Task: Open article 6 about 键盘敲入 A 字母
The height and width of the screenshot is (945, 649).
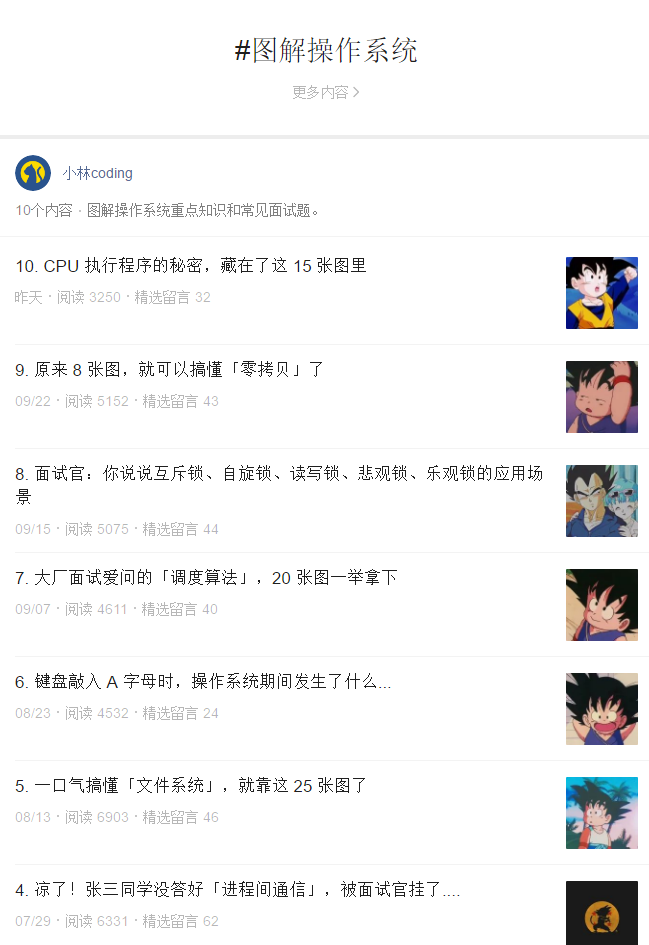Action: click(203, 682)
